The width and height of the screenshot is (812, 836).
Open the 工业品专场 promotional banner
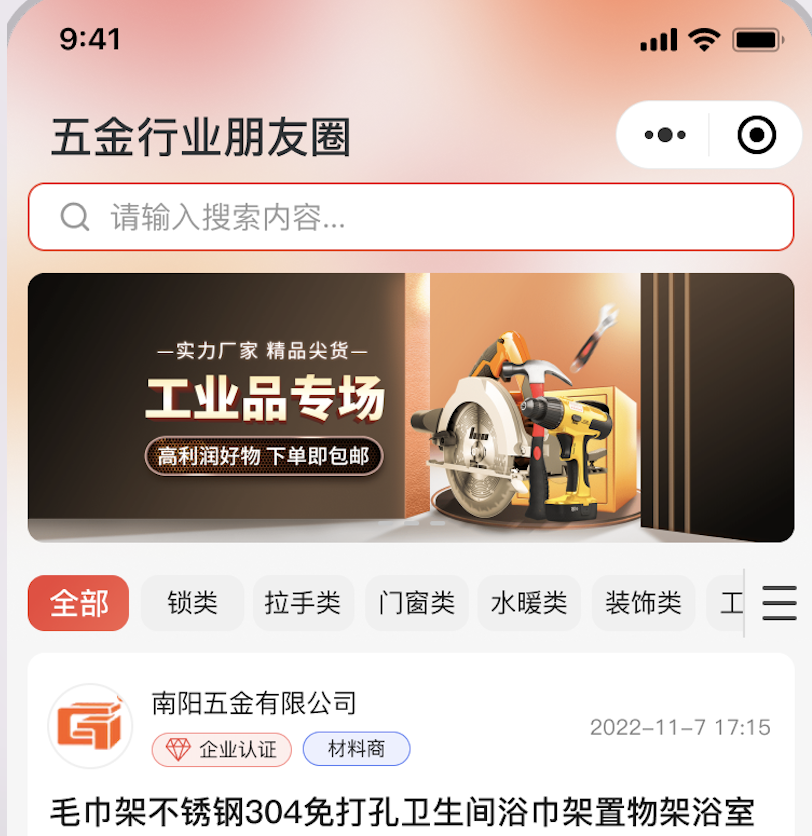(410, 407)
